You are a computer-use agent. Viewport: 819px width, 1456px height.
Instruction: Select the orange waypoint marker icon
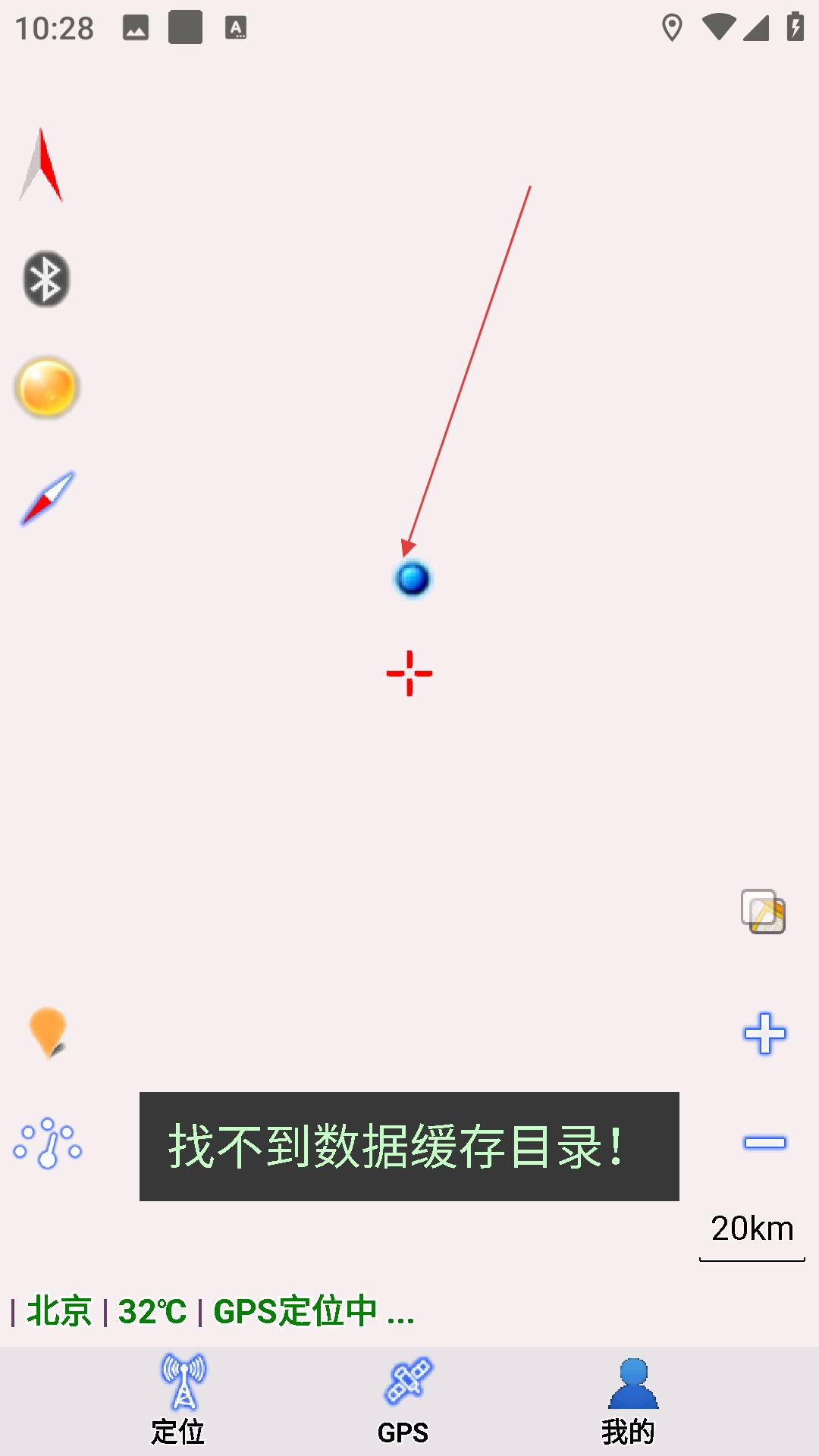(47, 1033)
